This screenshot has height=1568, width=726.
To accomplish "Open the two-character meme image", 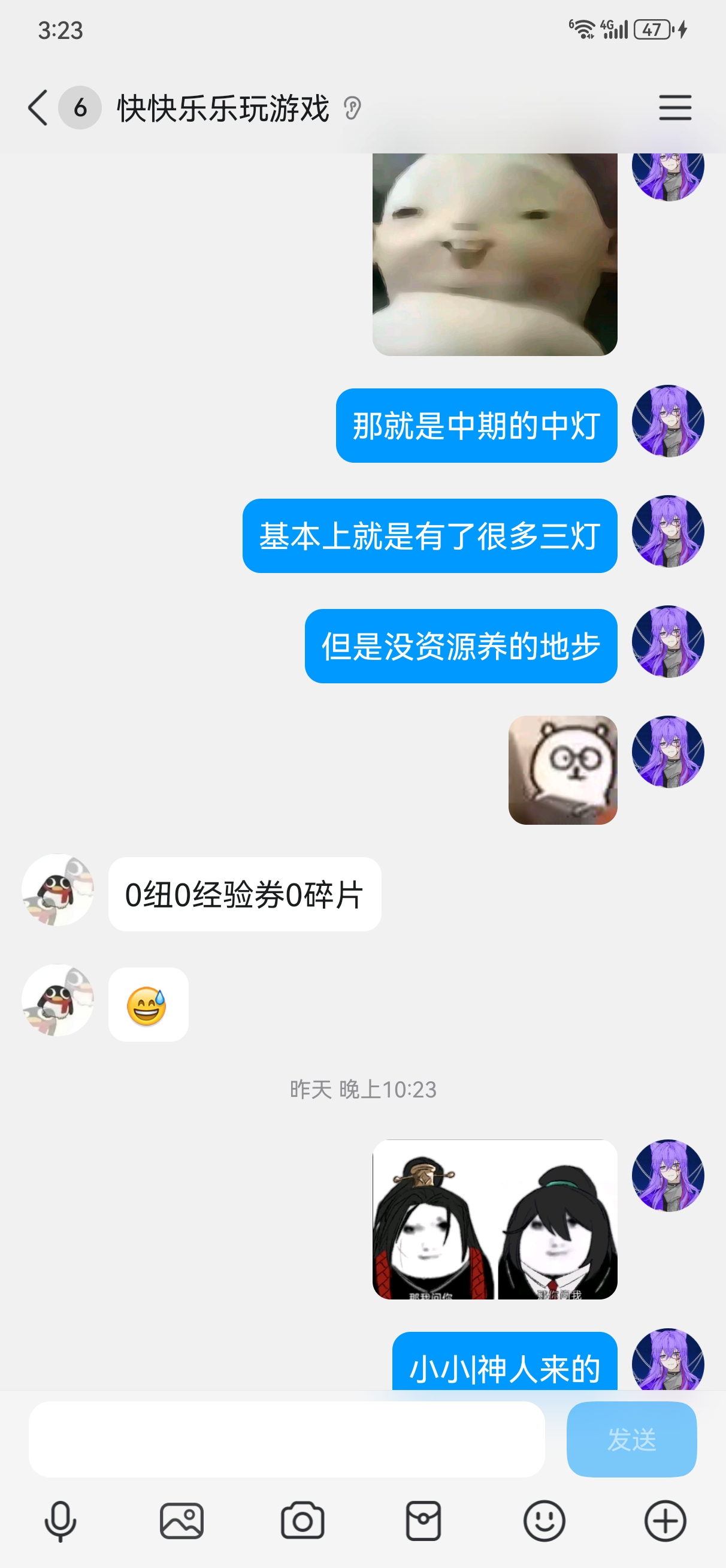I will tap(495, 1219).
